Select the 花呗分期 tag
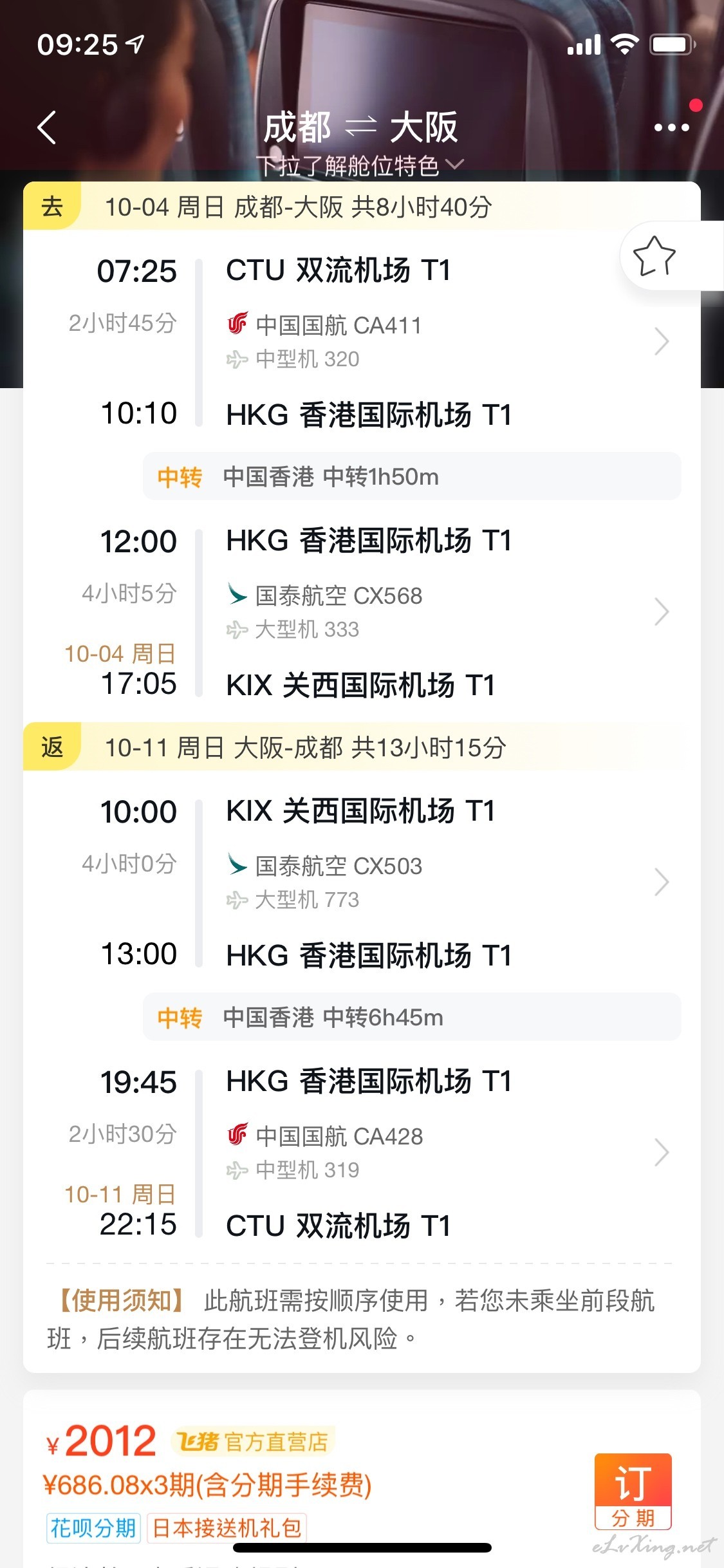The width and height of the screenshot is (724, 1568). pos(93,1528)
